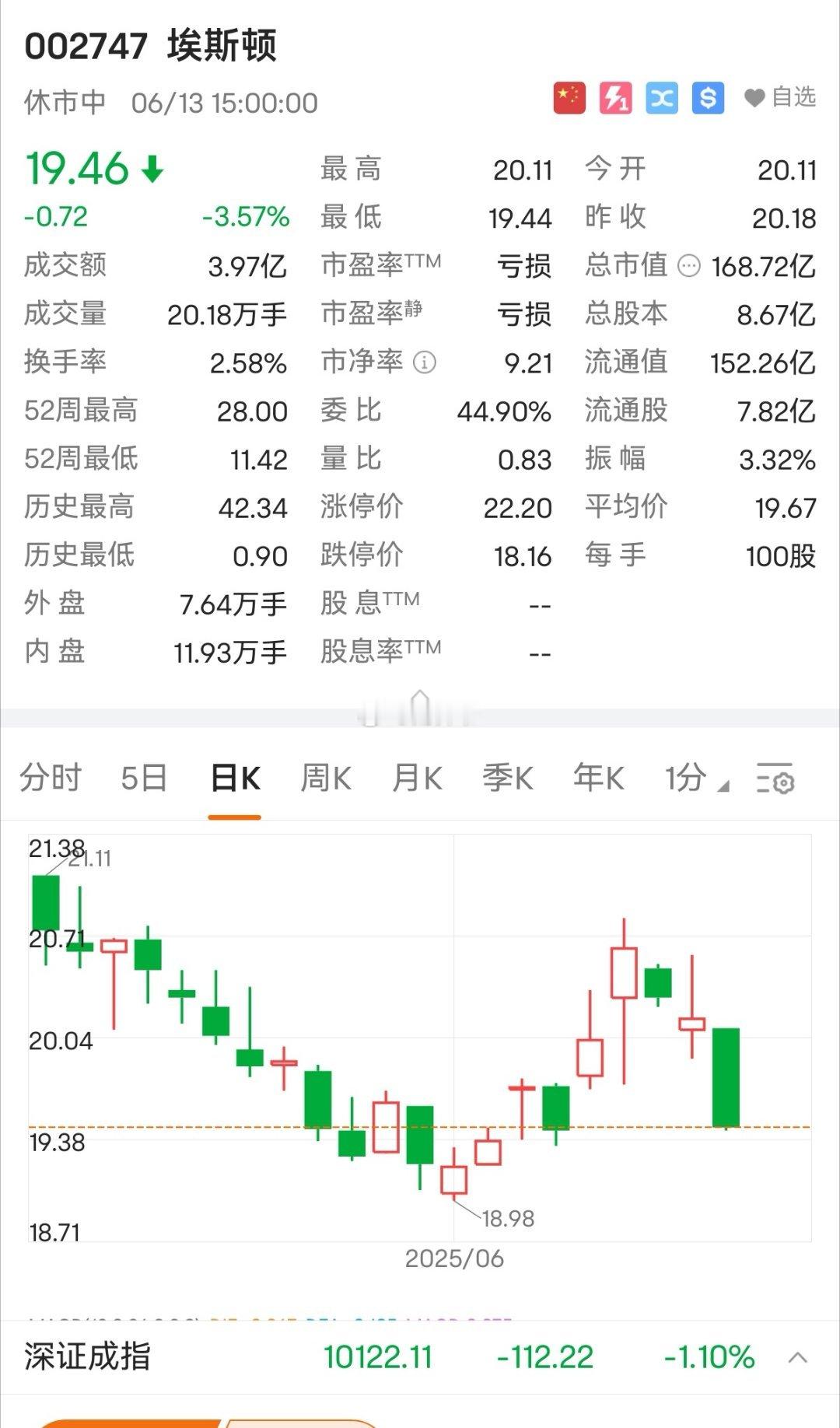Switch to the 5日 chart tab

point(145,778)
